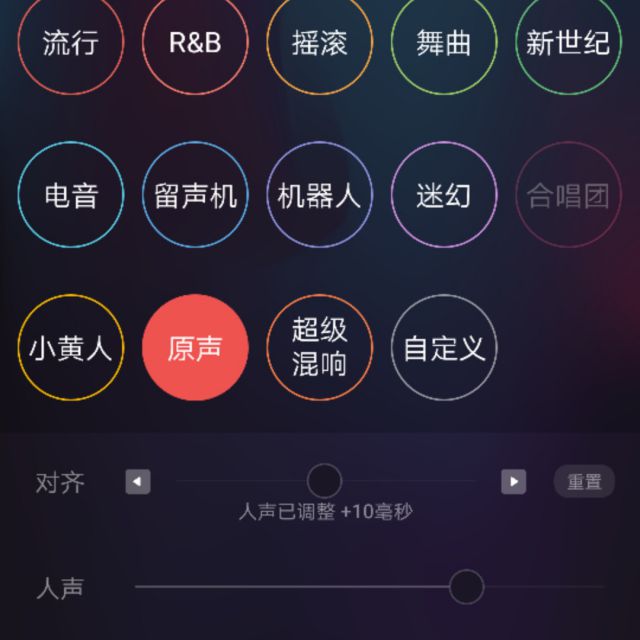
Task: Reset alignment with the 重置 button
Action: pos(584,482)
